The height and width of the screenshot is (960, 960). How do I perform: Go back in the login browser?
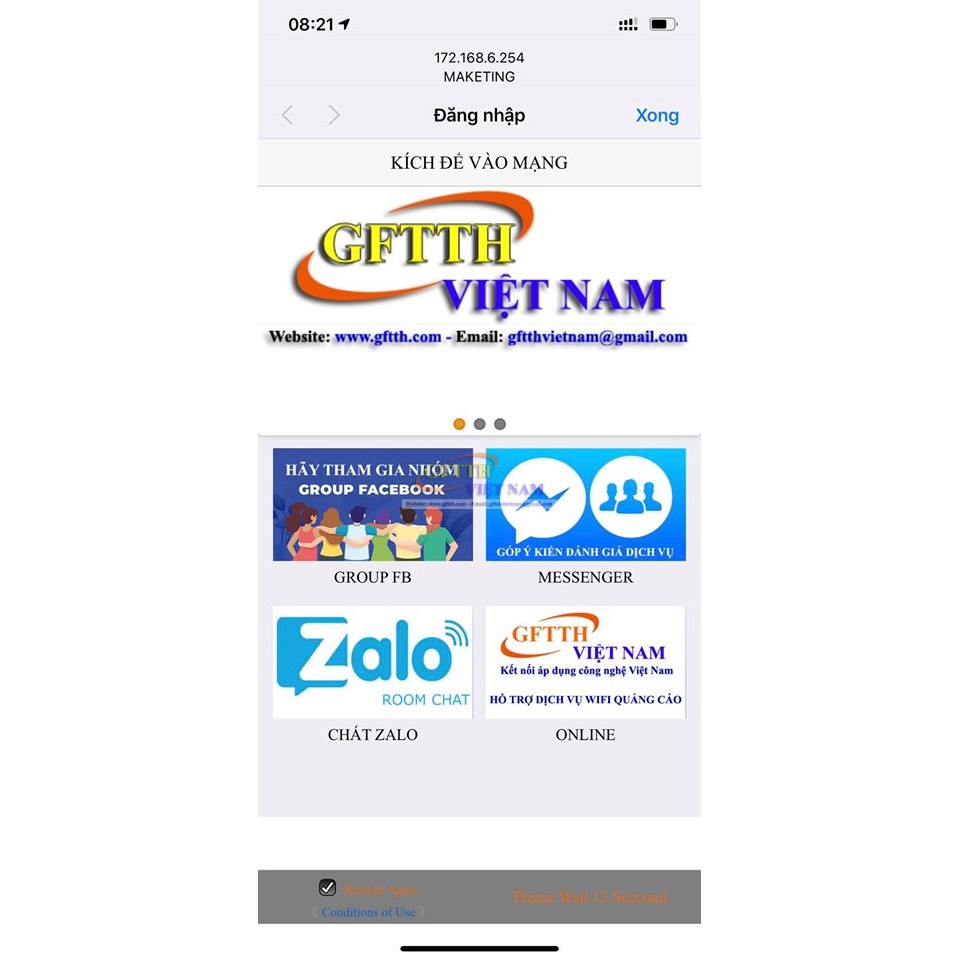point(288,116)
